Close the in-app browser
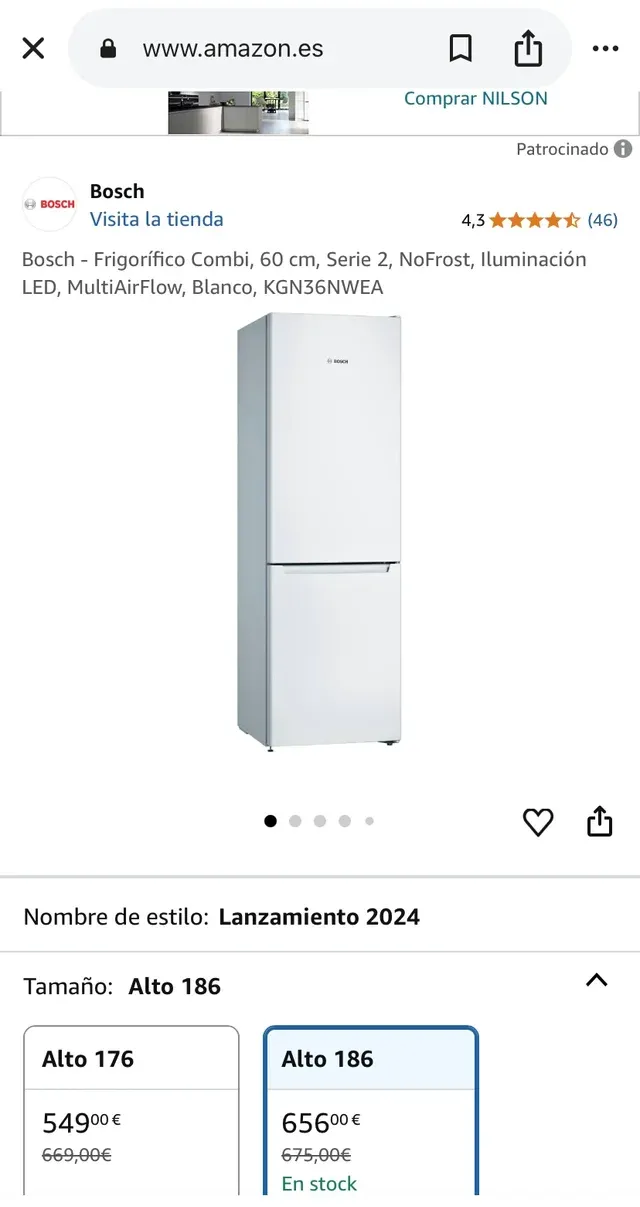Image resolution: width=640 pixels, height=1207 pixels. coord(33,48)
